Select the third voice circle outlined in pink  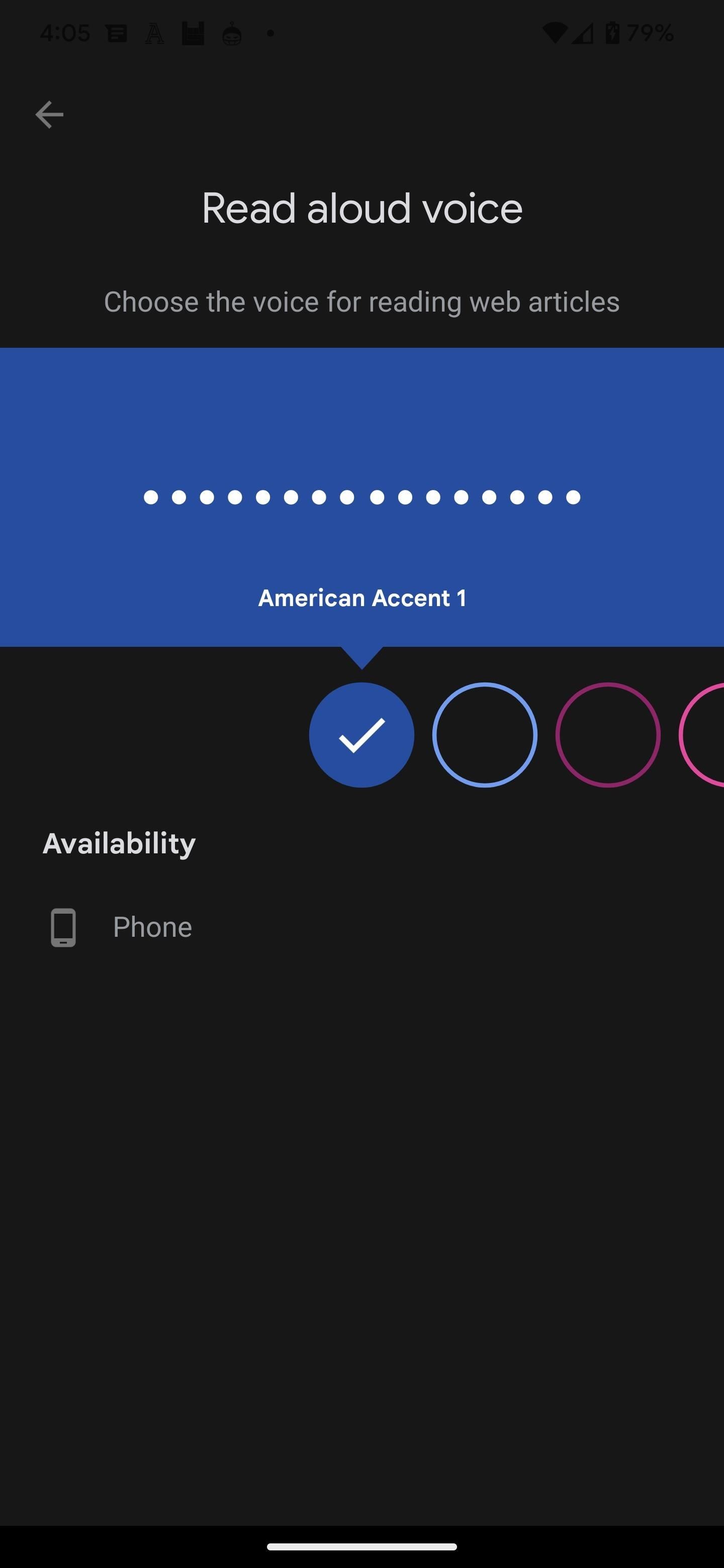(x=607, y=735)
